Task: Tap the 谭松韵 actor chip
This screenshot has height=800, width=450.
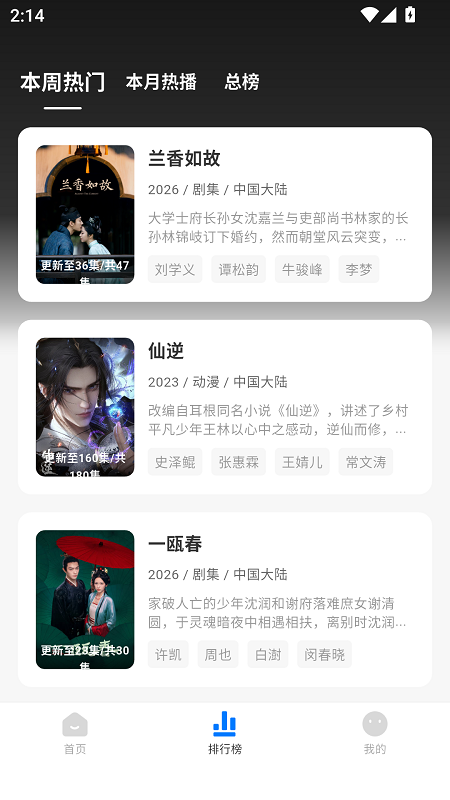Action: point(239,269)
